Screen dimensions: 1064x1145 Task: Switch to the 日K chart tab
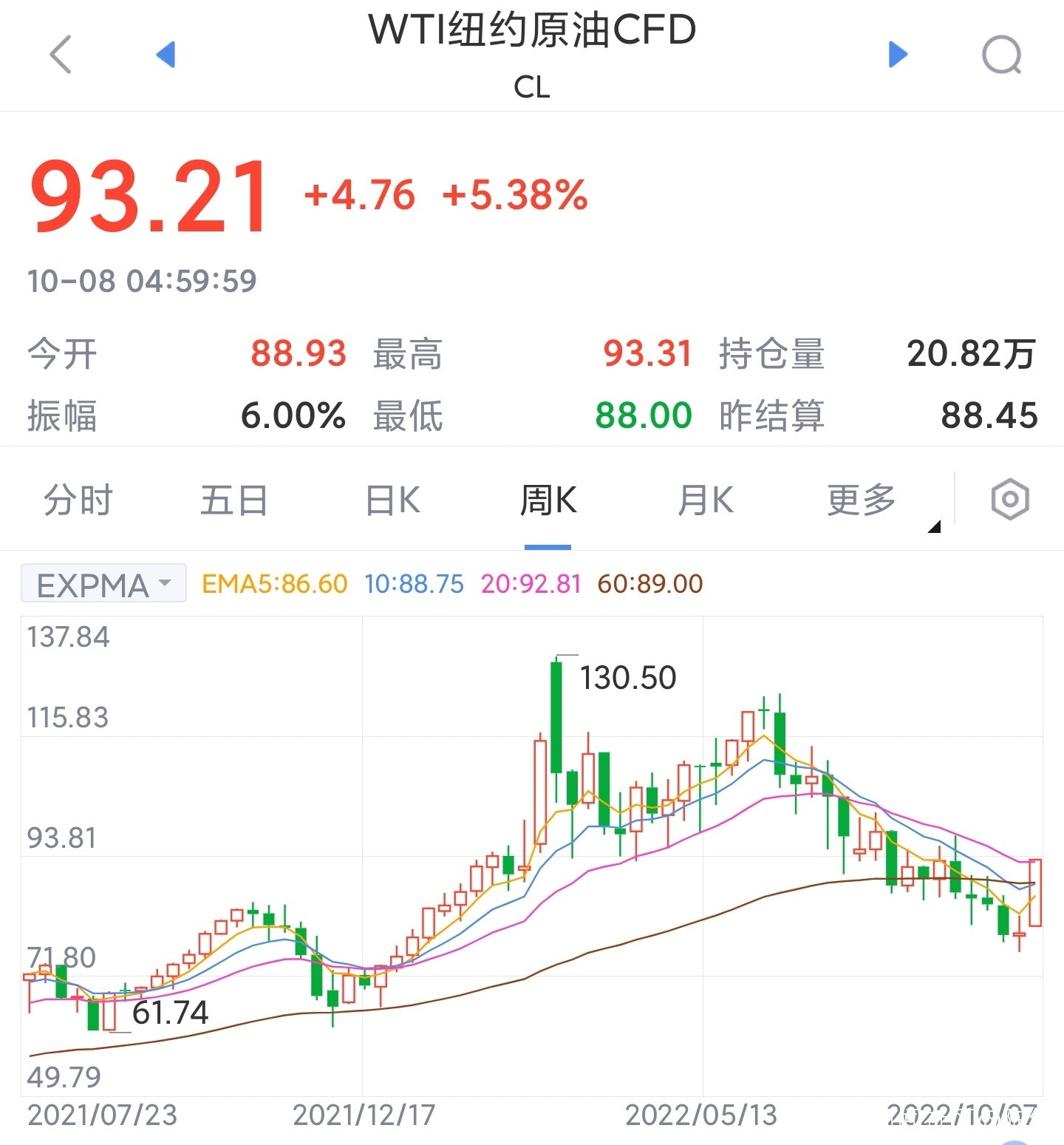392,500
